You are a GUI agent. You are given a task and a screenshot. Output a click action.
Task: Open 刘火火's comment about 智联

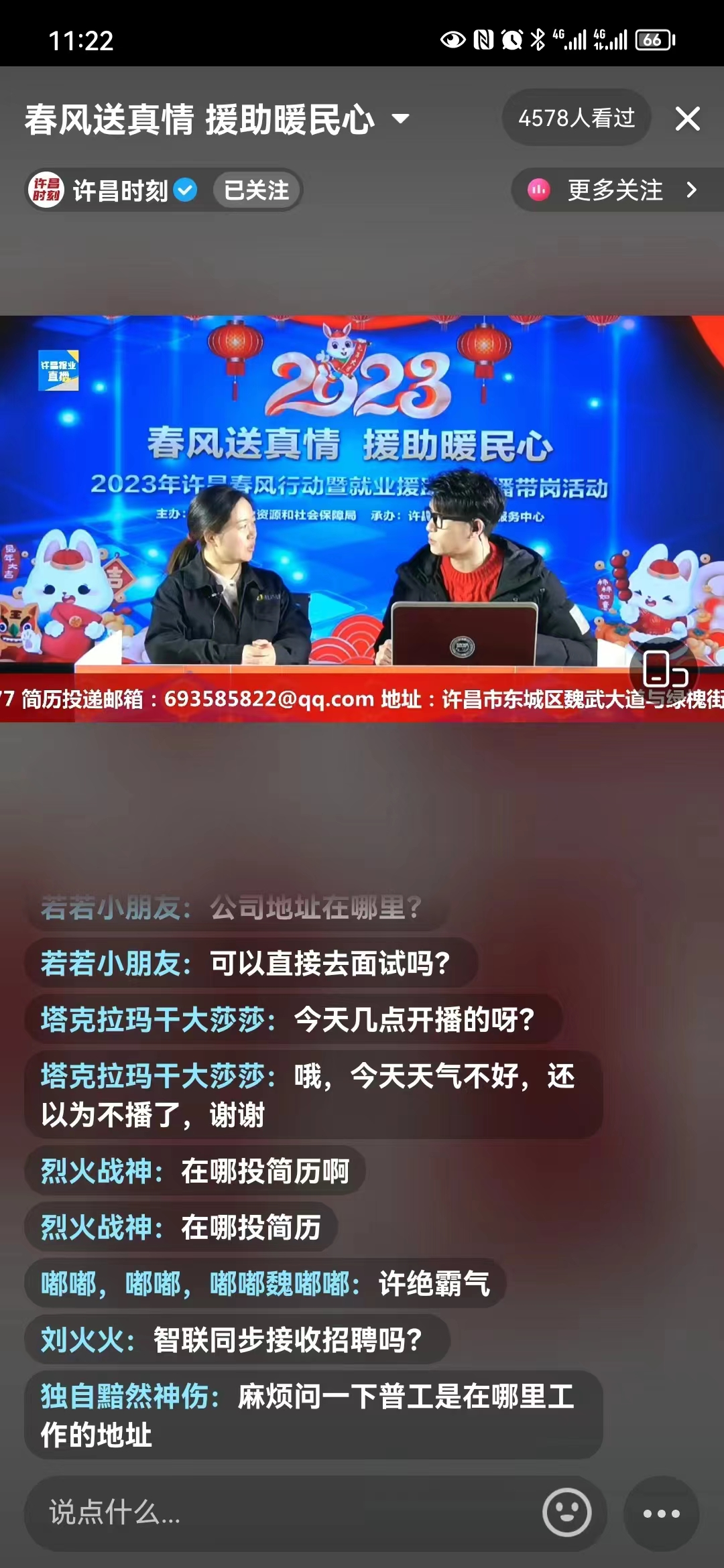pyautogui.click(x=236, y=1340)
